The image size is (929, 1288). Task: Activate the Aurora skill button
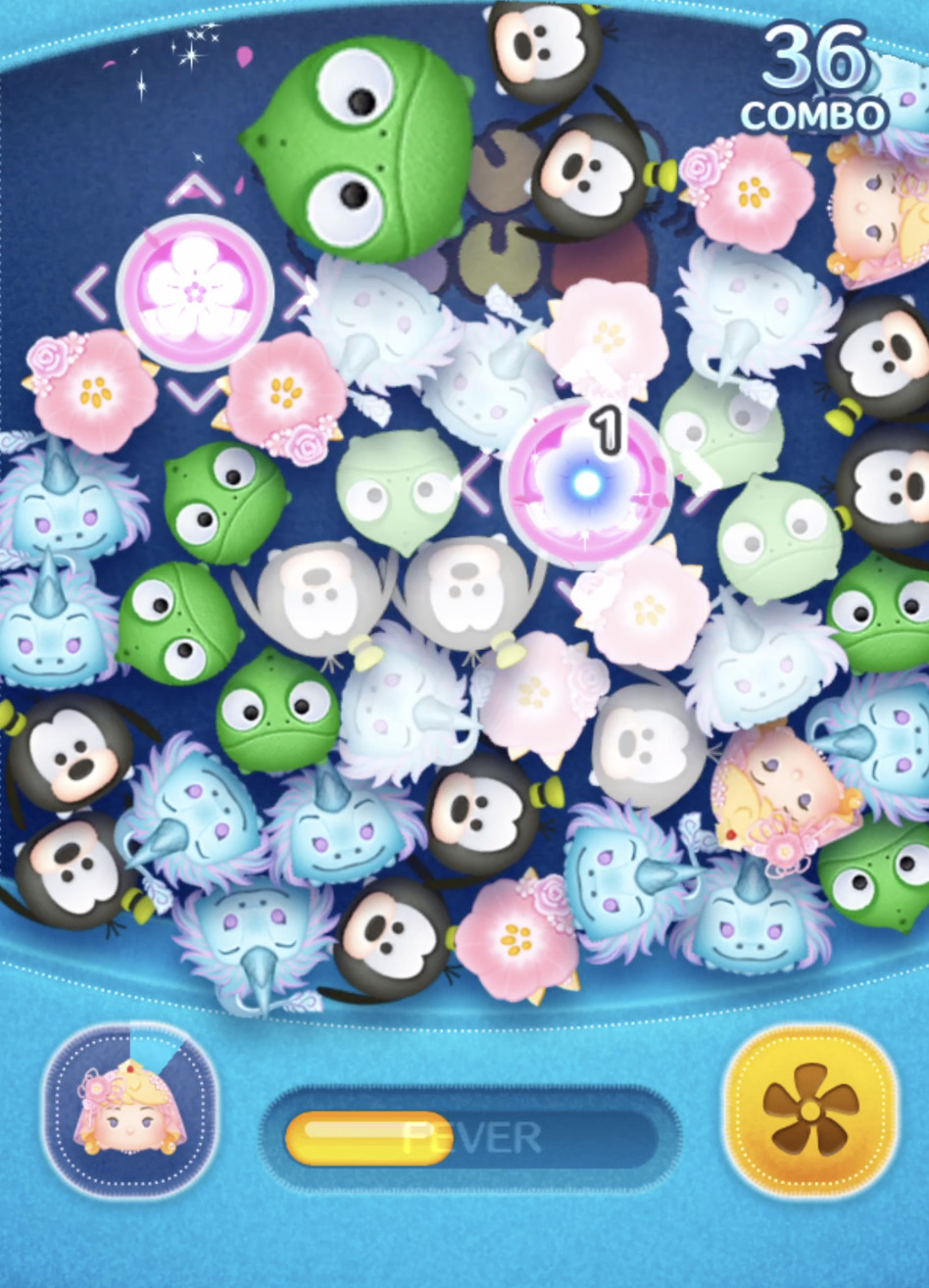(129, 1112)
